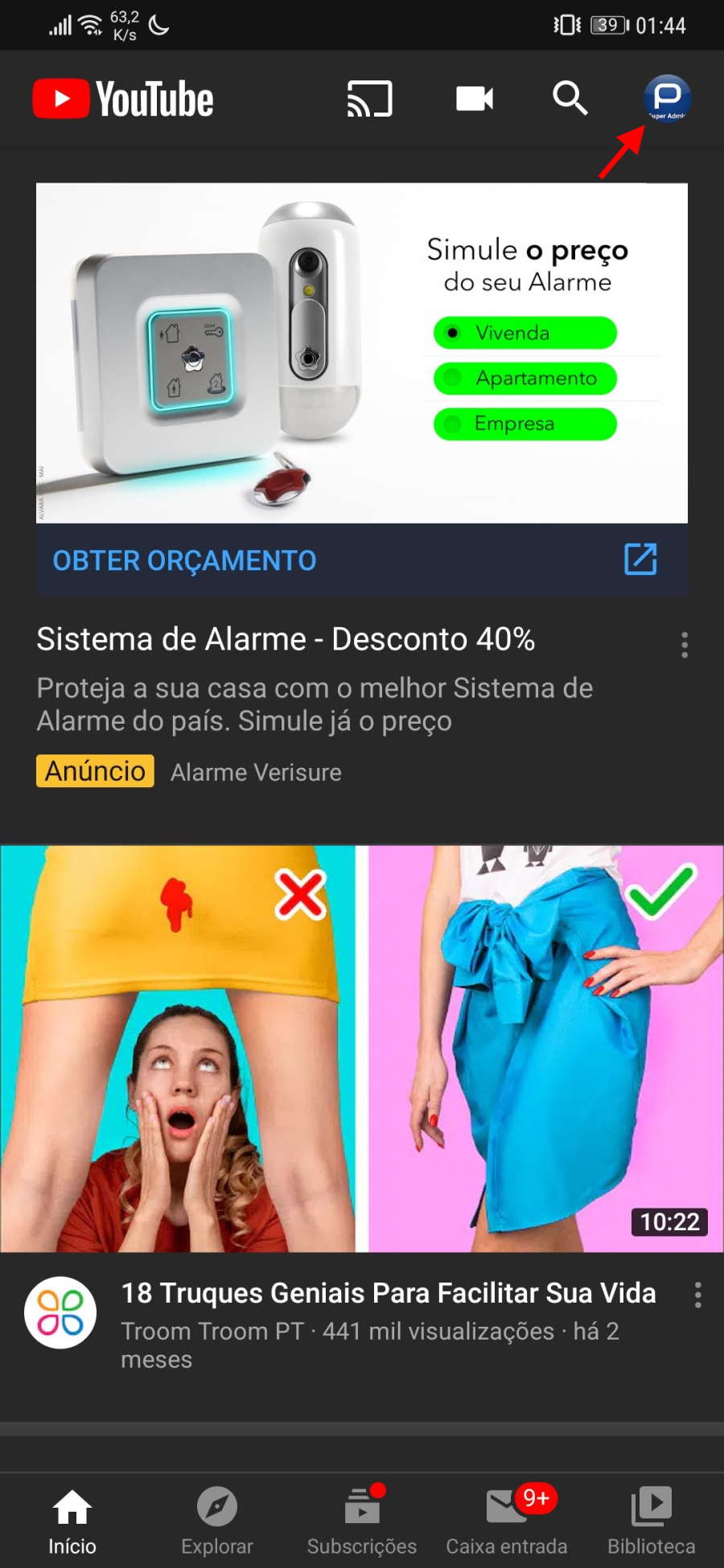The height and width of the screenshot is (1568, 724).
Task: Open the Caixa entrada tab
Action: coord(507,1521)
